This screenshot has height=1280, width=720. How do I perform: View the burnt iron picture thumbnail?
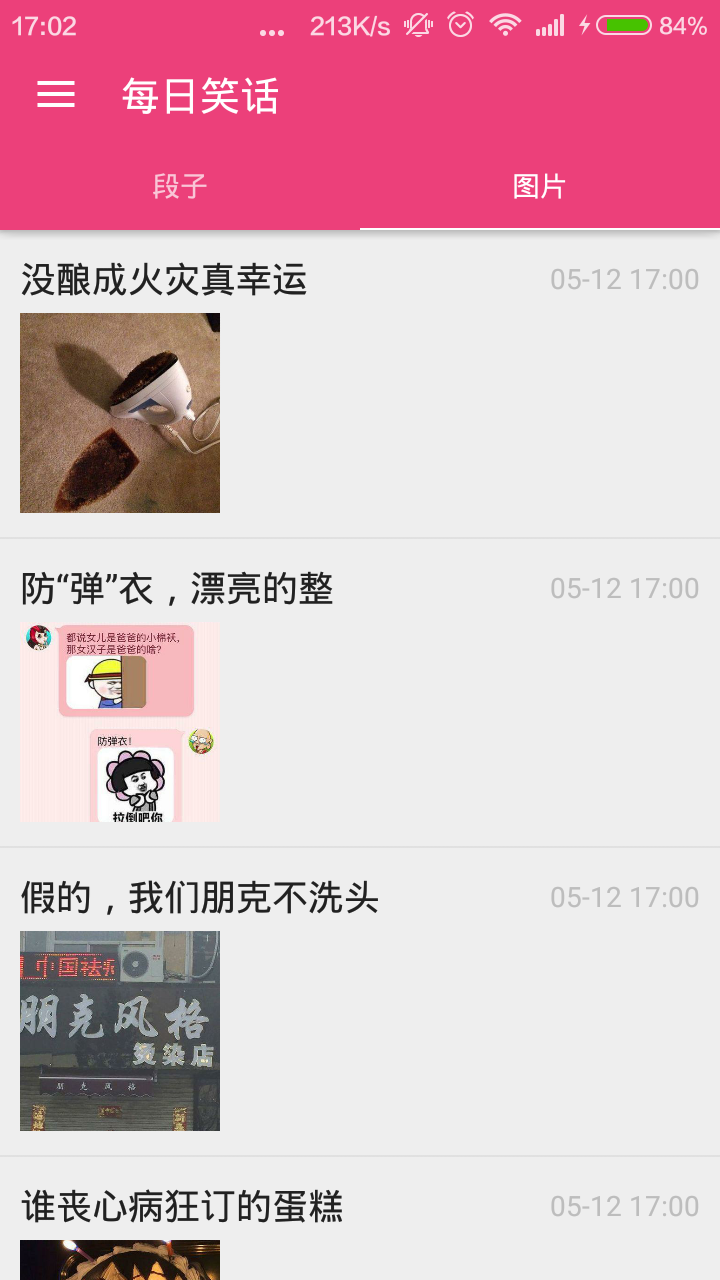click(120, 413)
